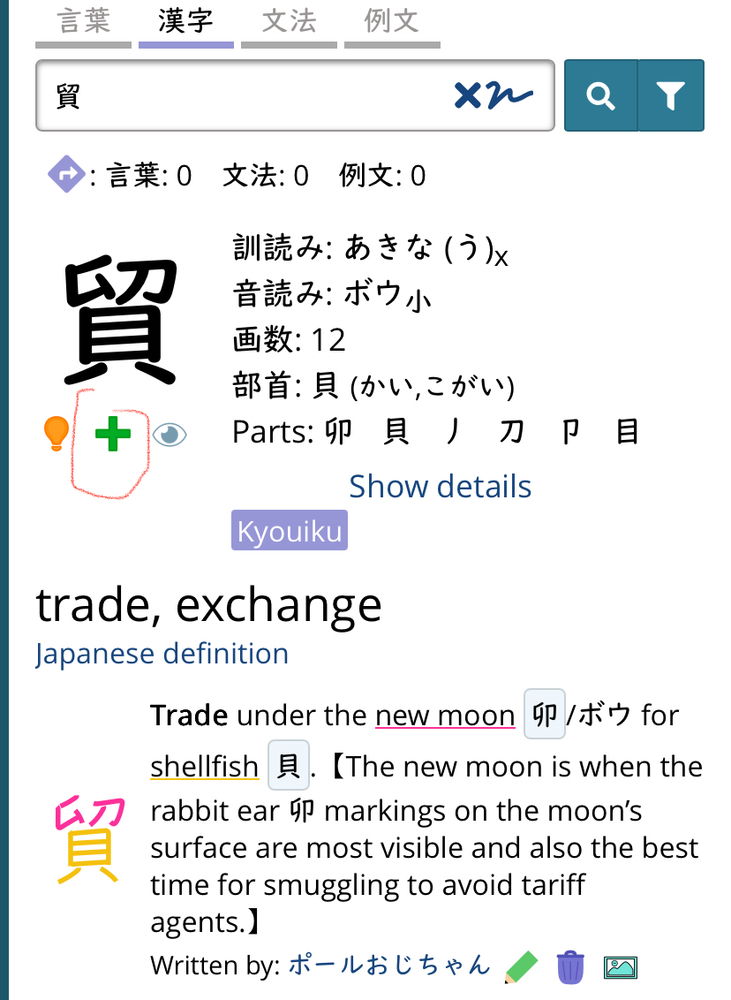The height and width of the screenshot is (1000, 731).
Task: Toggle the eye visibility icon
Action: [x=171, y=433]
